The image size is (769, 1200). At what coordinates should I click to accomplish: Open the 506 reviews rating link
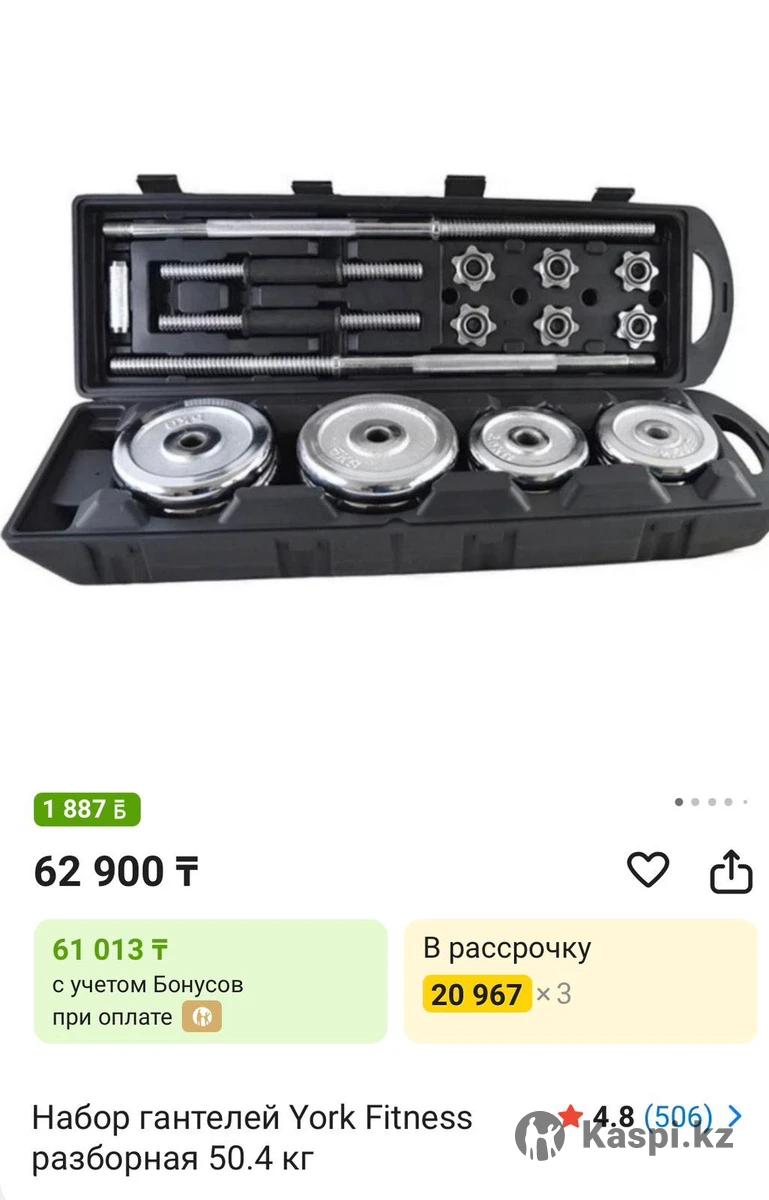[x=677, y=1116]
